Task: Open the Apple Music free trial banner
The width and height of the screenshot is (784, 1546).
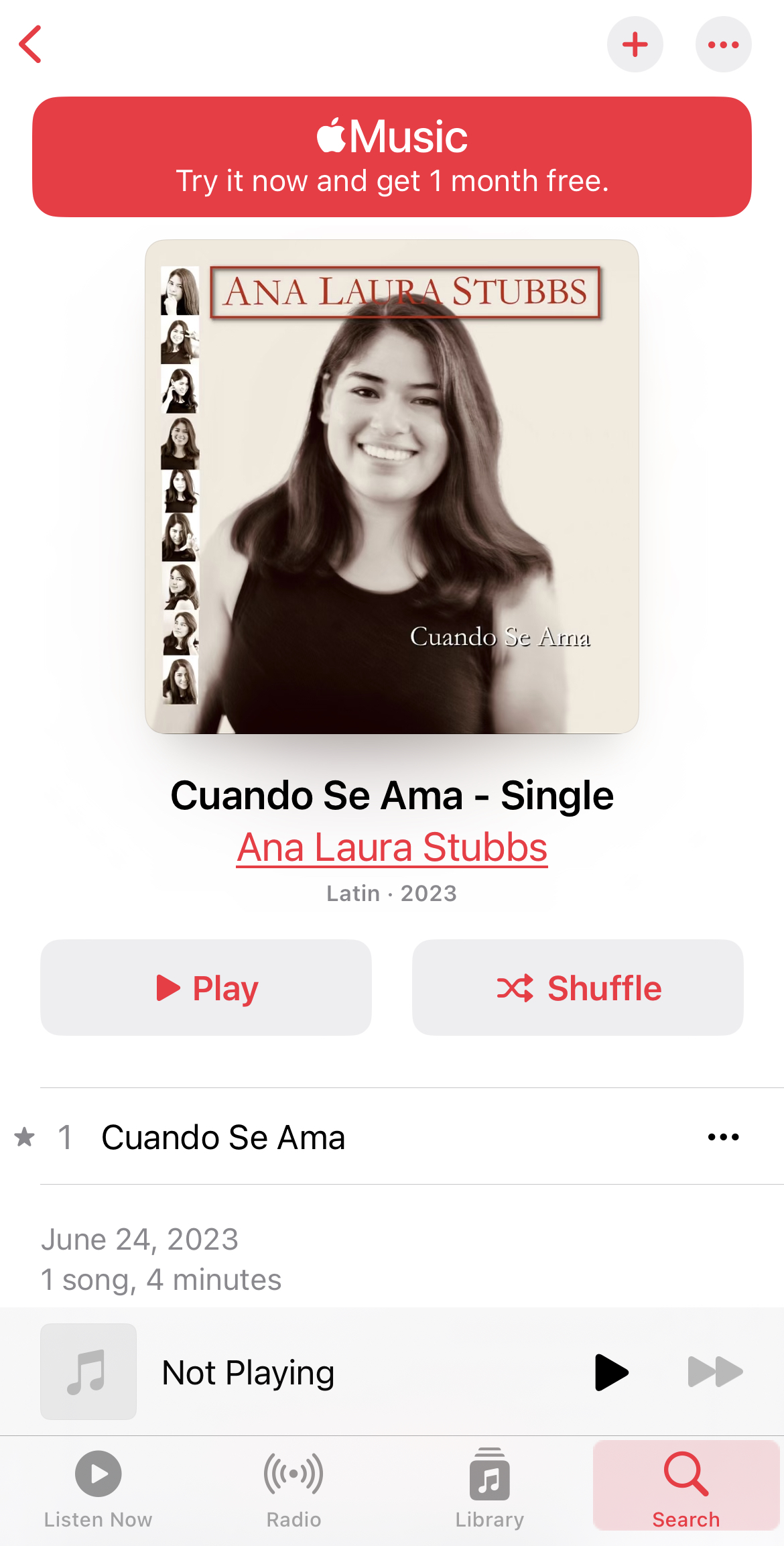Action: [392, 157]
